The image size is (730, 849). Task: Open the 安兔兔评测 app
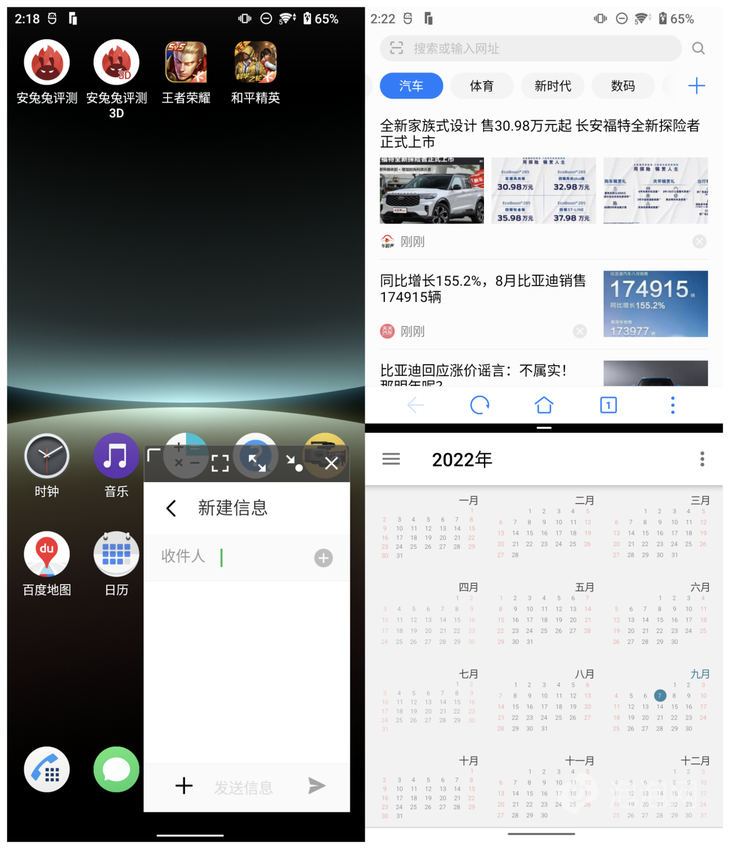(x=46, y=63)
